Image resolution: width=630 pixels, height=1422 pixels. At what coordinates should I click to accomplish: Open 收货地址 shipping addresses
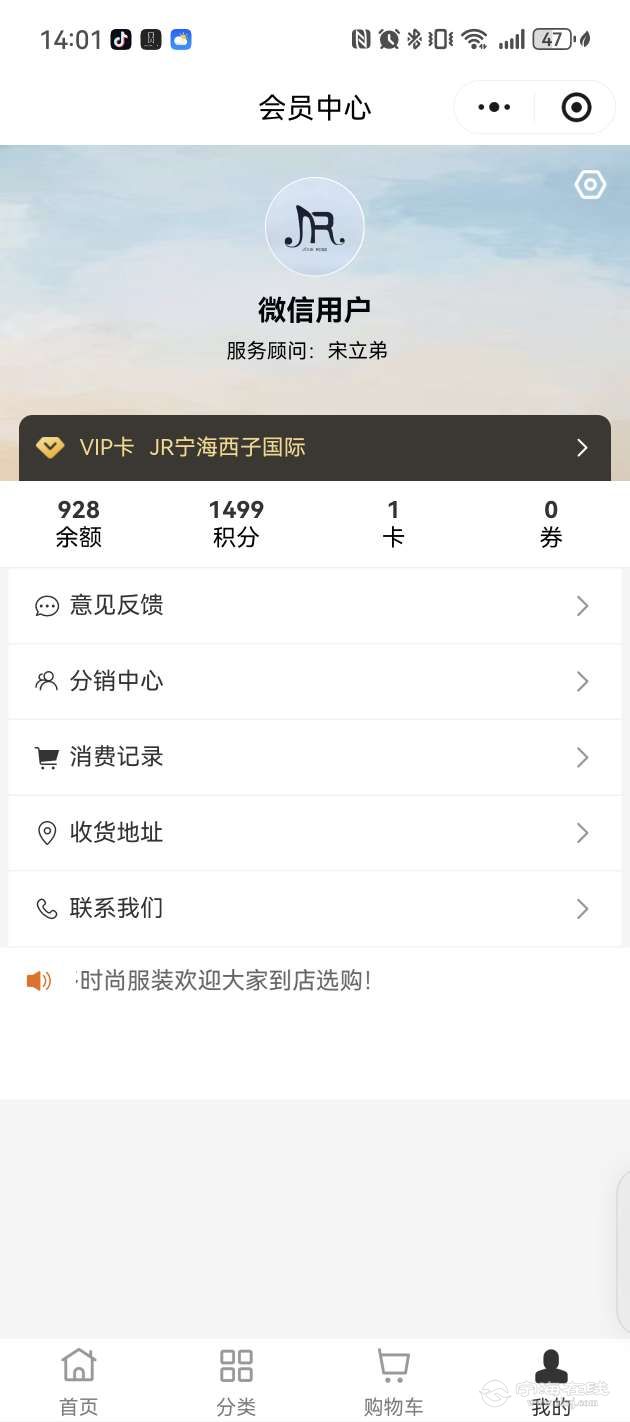315,833
